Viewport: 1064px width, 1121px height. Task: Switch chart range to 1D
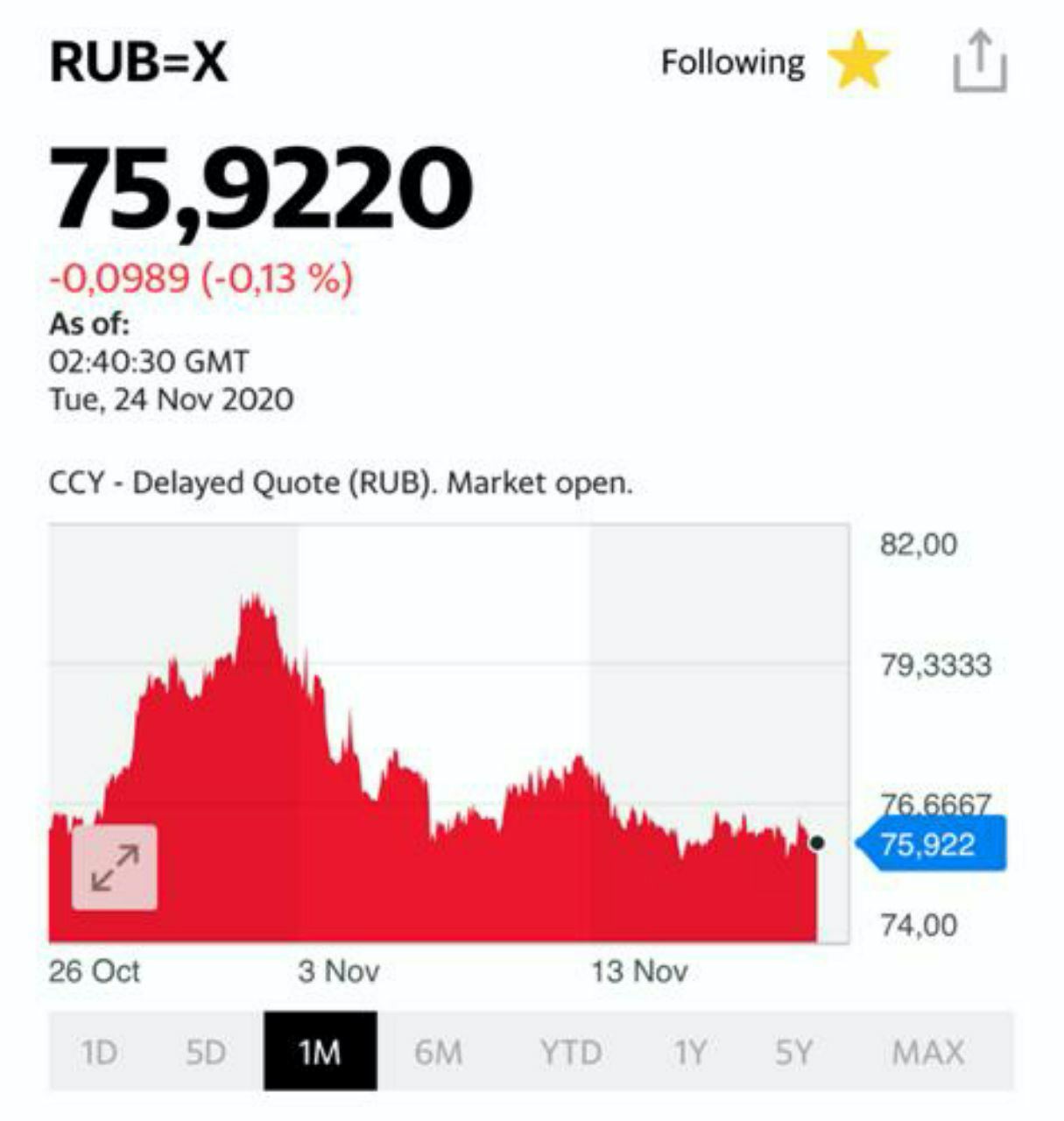point(99,1051)
